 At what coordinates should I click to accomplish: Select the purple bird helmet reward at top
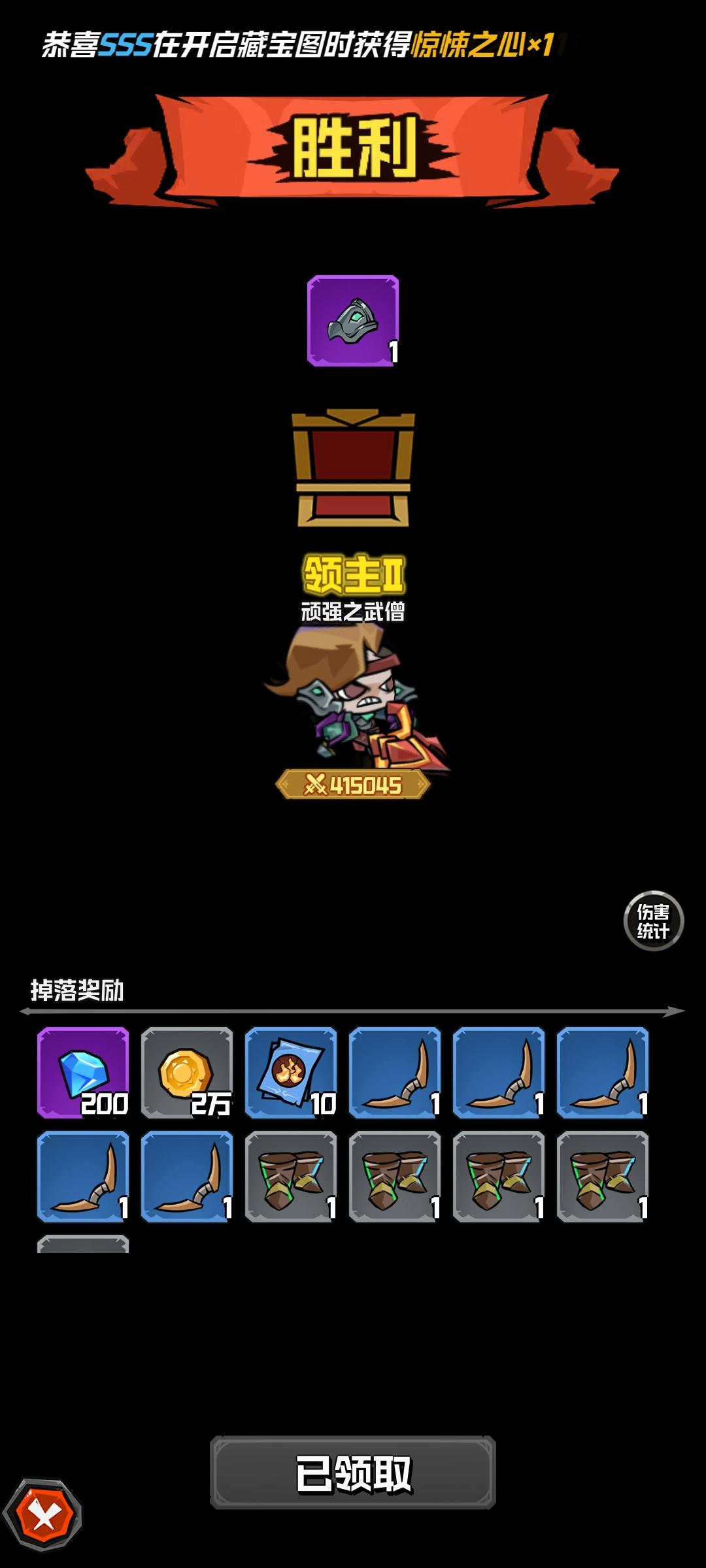coord(353,321)
